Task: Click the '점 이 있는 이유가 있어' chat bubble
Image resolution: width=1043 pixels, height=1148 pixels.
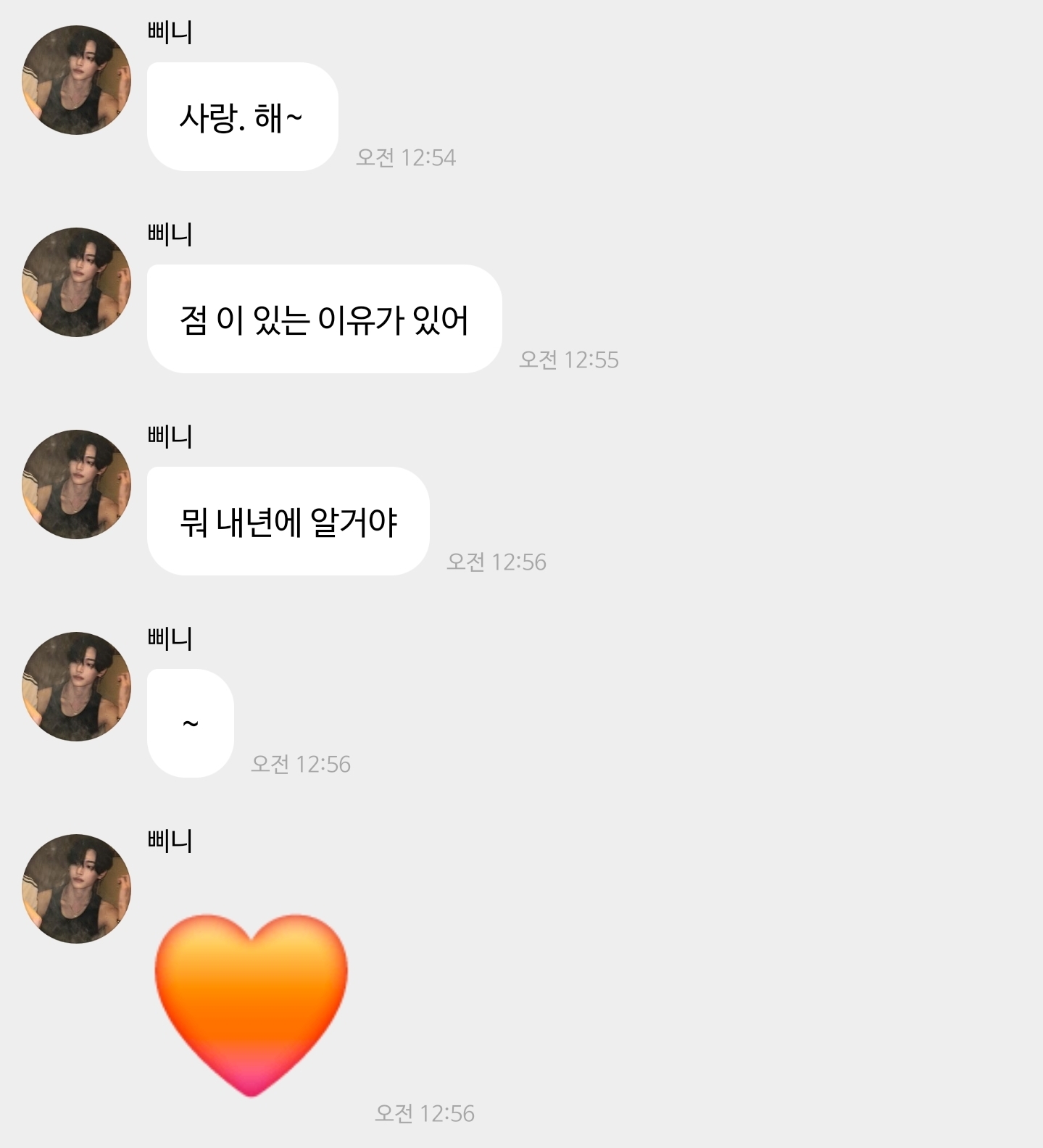Action: click(324, 319)
